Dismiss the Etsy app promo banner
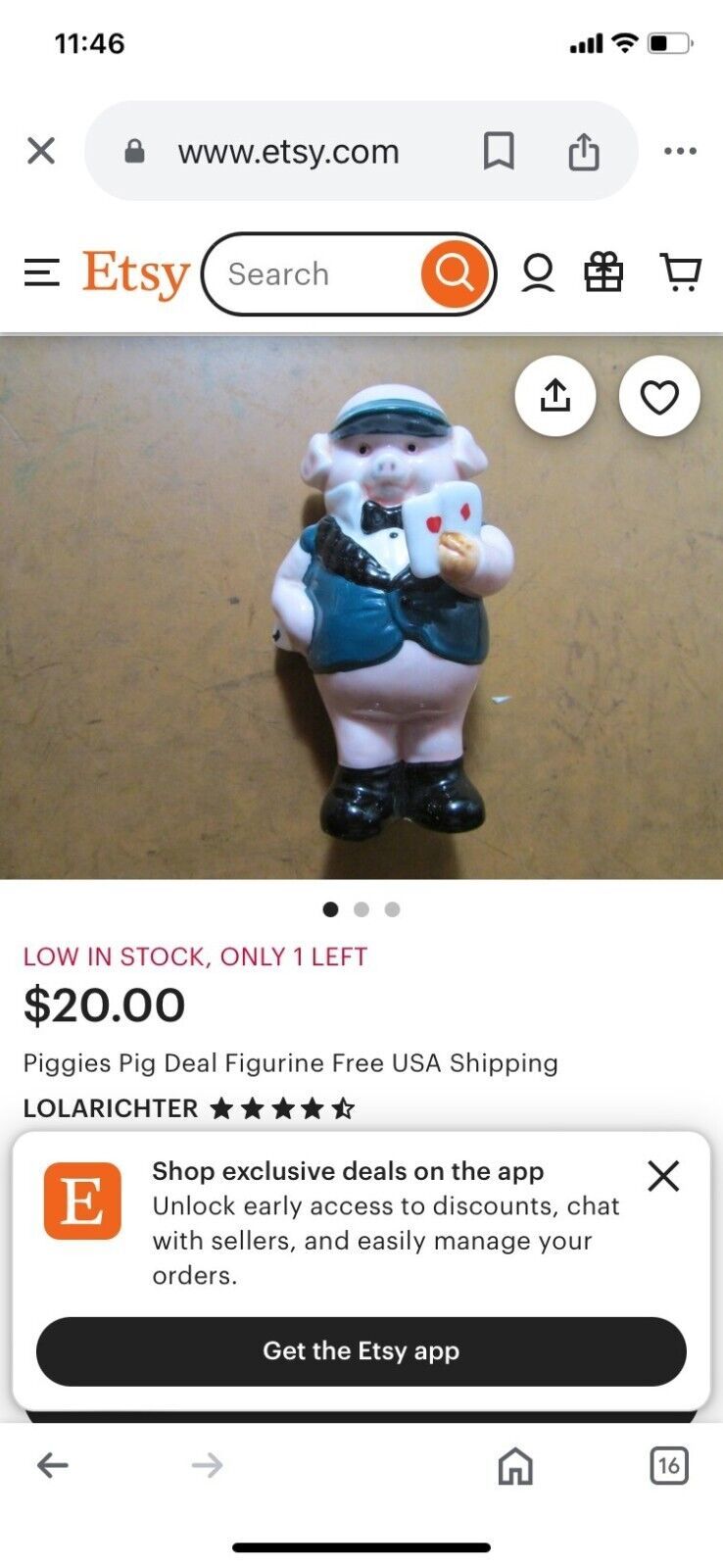 click(x=663, y=1176)
